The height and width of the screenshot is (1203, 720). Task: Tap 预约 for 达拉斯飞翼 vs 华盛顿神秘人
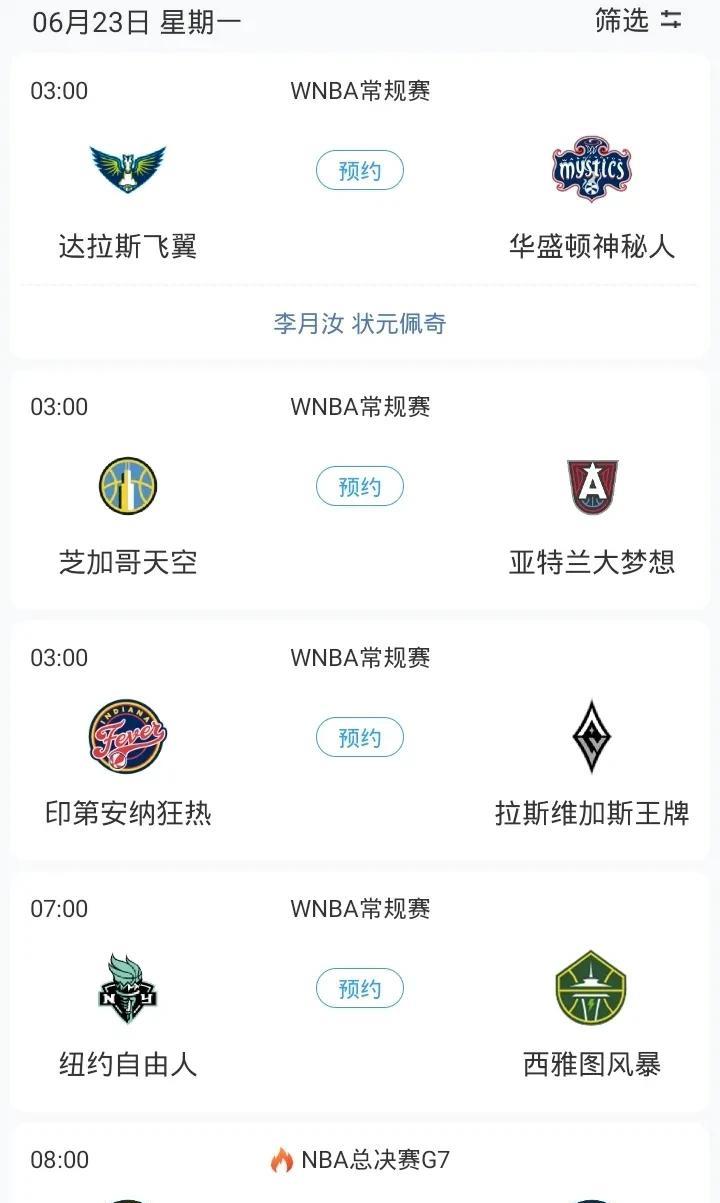pyautogui.click(x=360, y=171)
